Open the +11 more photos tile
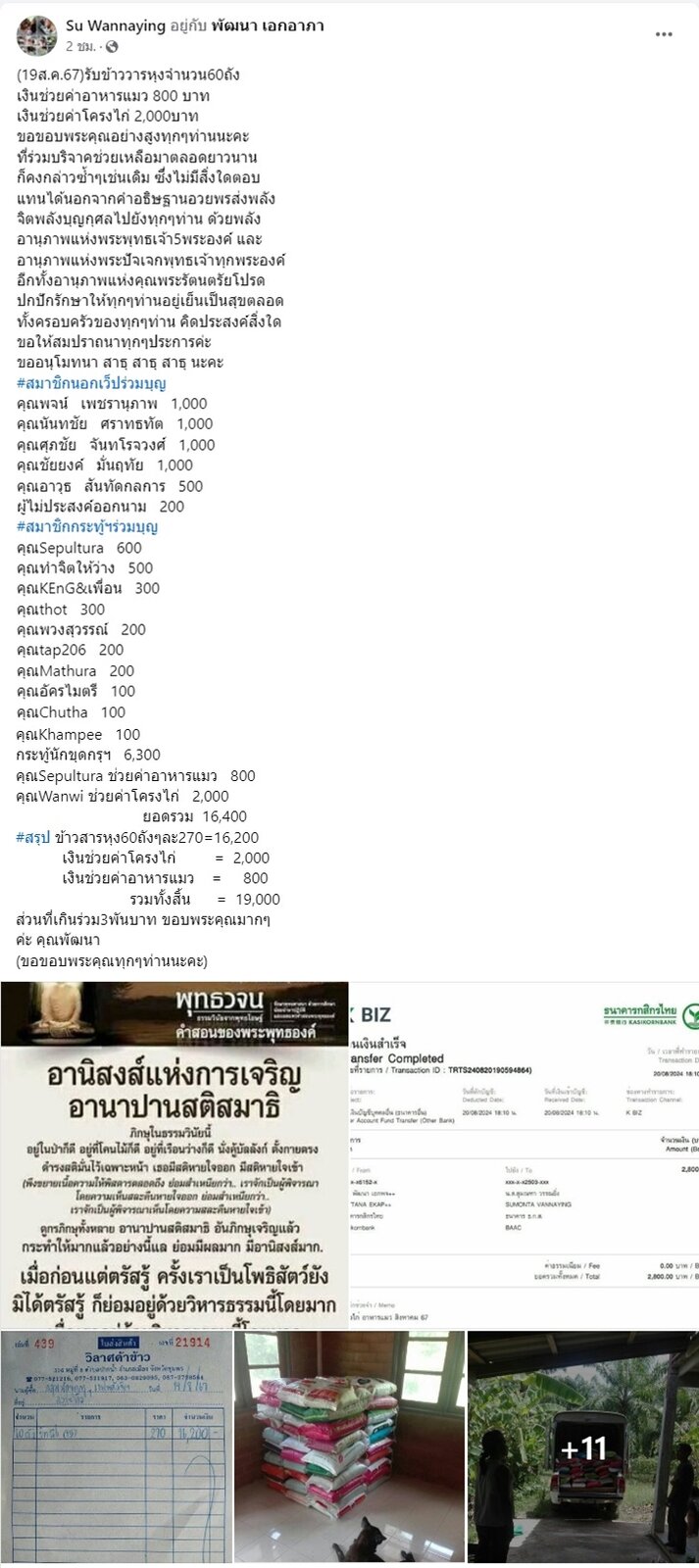699x1568 pixels. point(582,1447)
